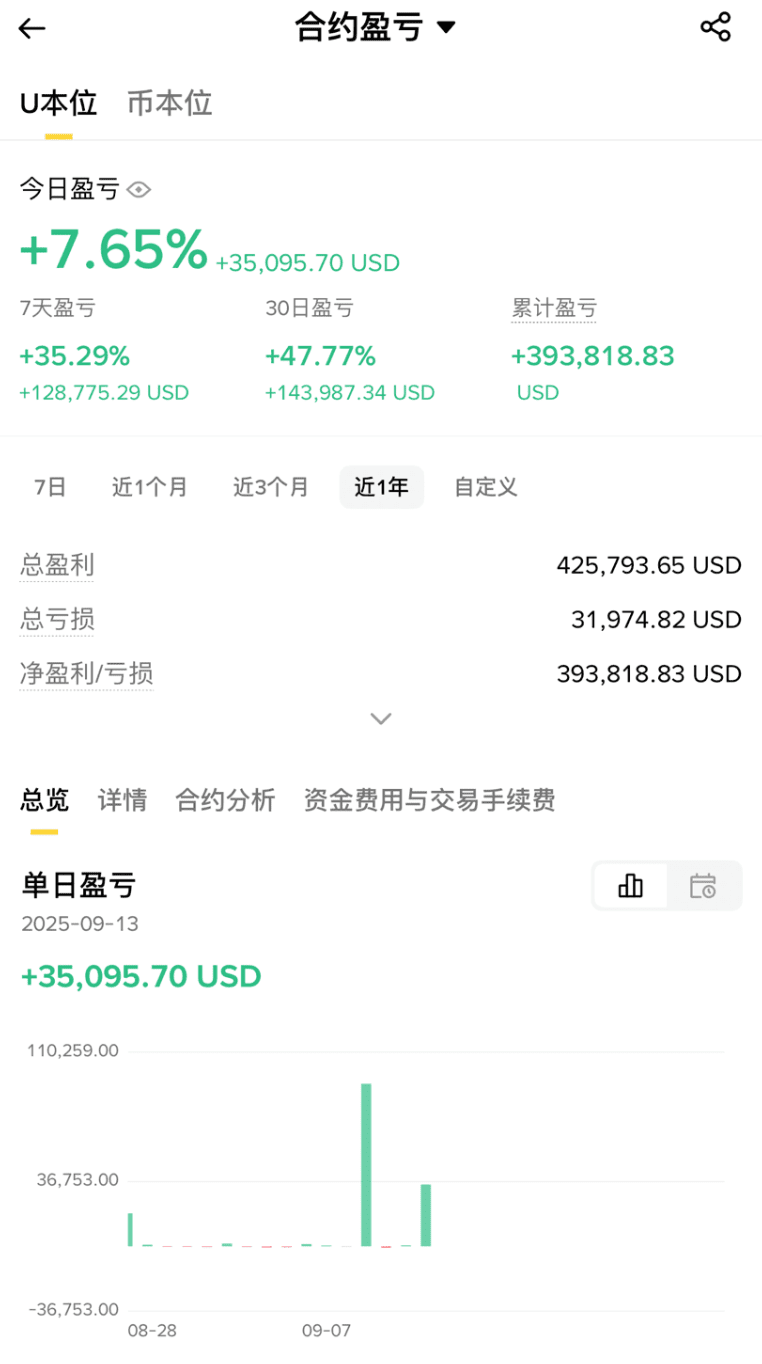Screen dimensions: 762x1364
Task: Share this profit and loss page
Action: click(x=716, y=27)
